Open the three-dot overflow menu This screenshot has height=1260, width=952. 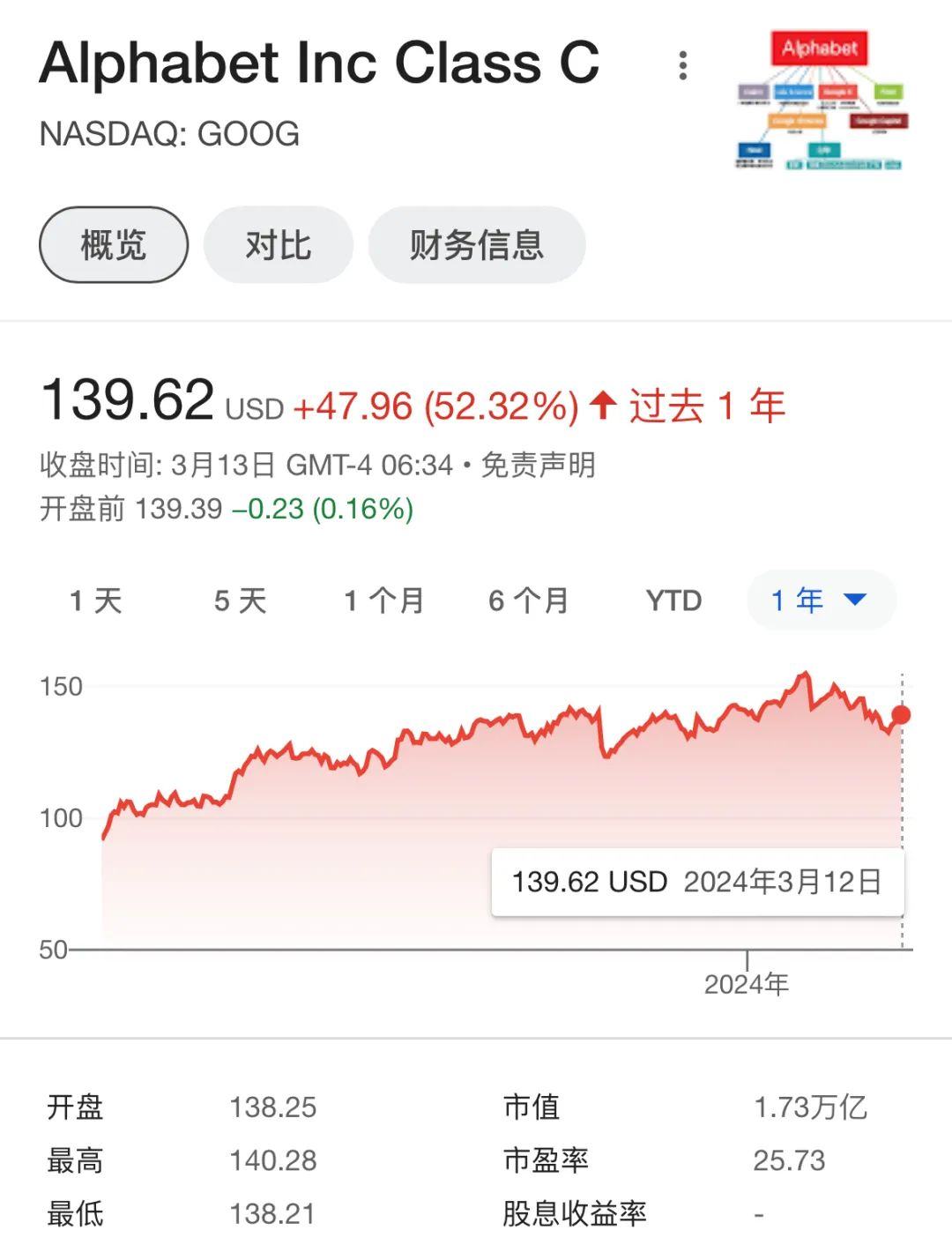click(683, 64)
